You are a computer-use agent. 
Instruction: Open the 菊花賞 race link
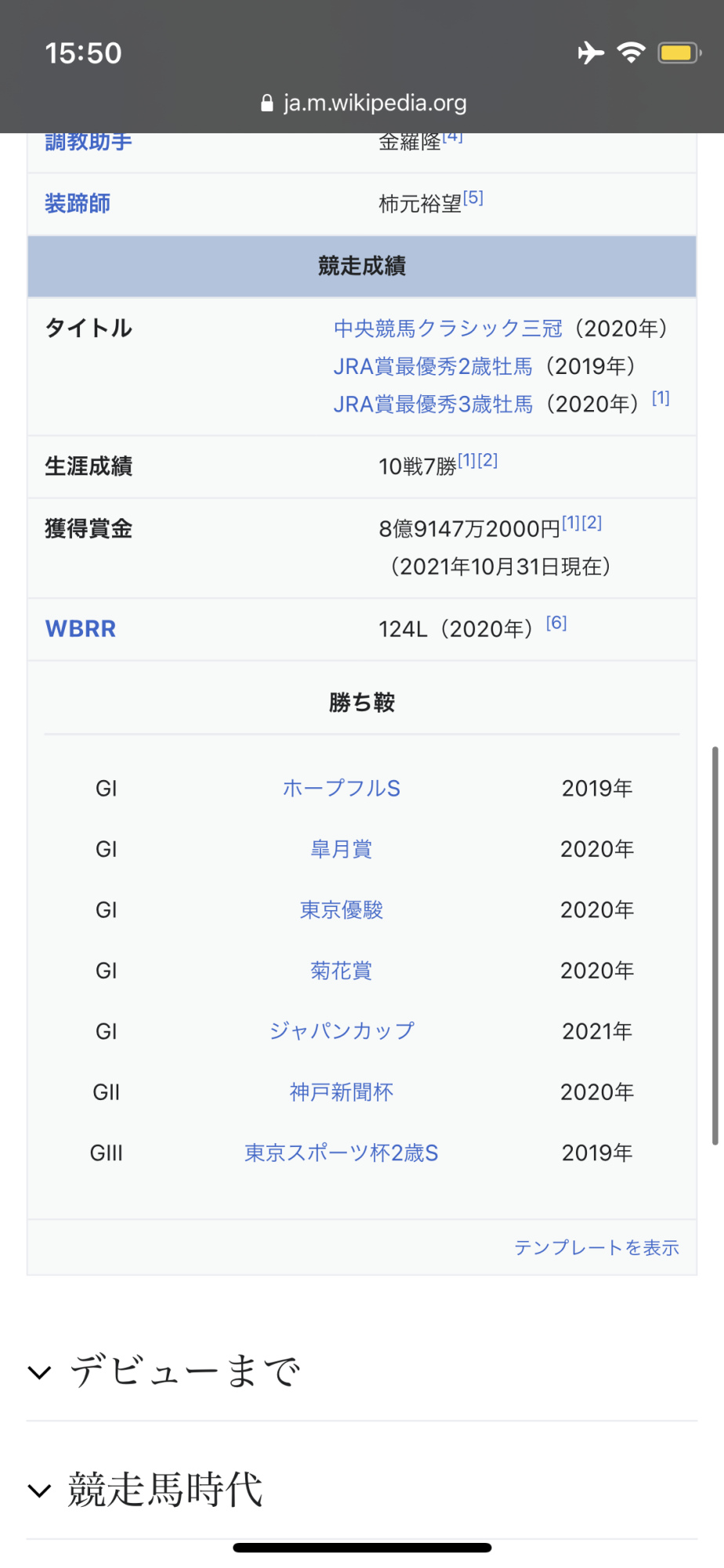point(342,971)
